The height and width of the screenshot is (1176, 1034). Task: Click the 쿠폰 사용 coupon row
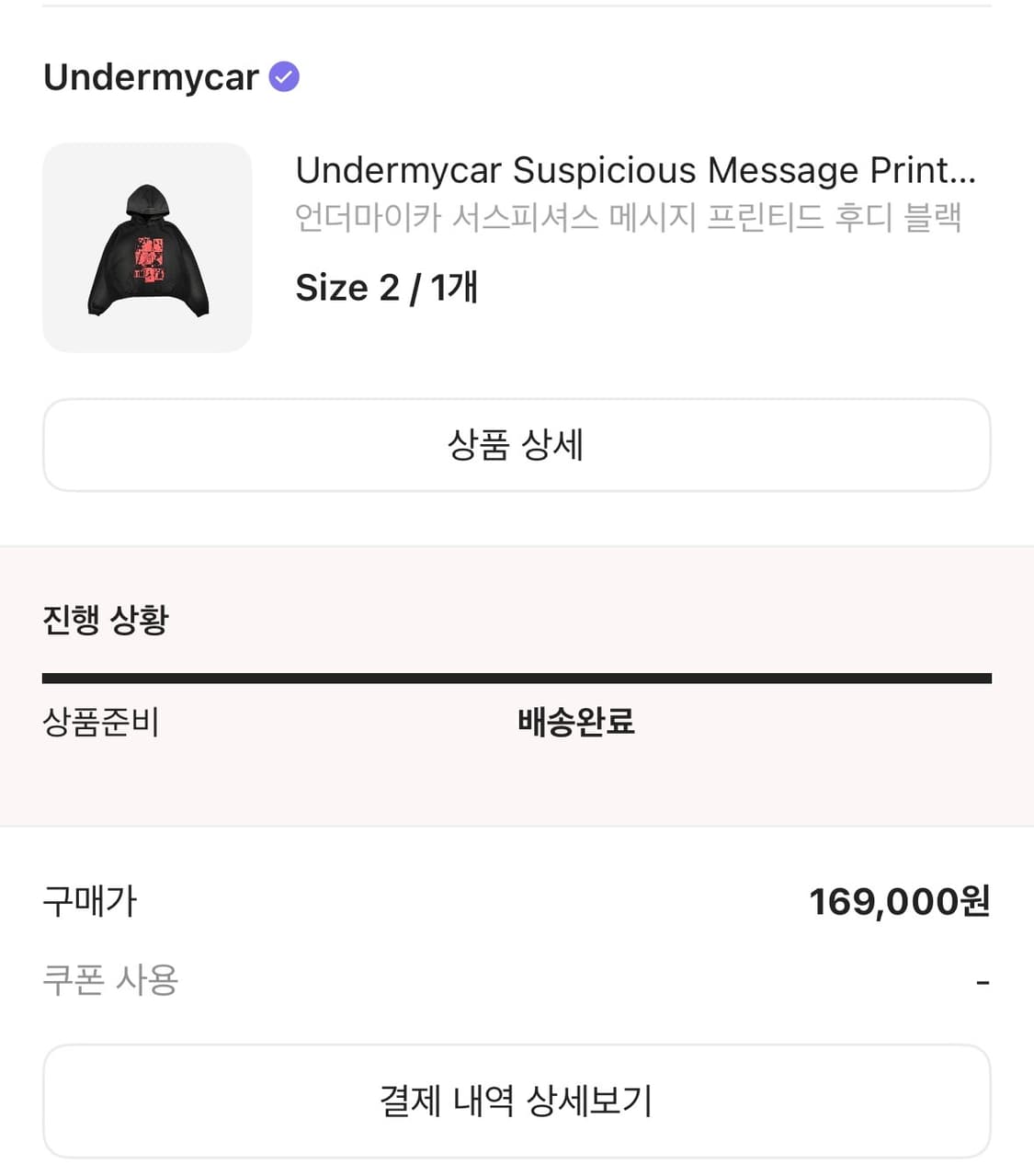pyautogui.click(x=108, y=981)
